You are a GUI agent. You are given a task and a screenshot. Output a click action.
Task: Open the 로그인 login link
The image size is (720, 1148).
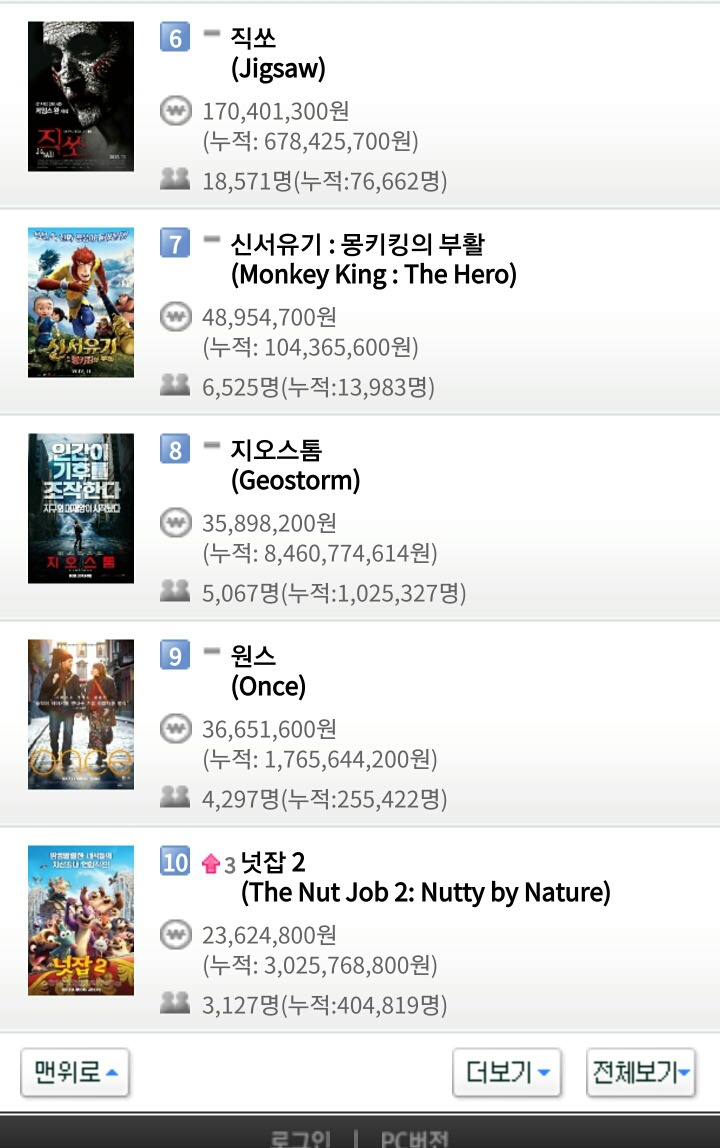300,1138
